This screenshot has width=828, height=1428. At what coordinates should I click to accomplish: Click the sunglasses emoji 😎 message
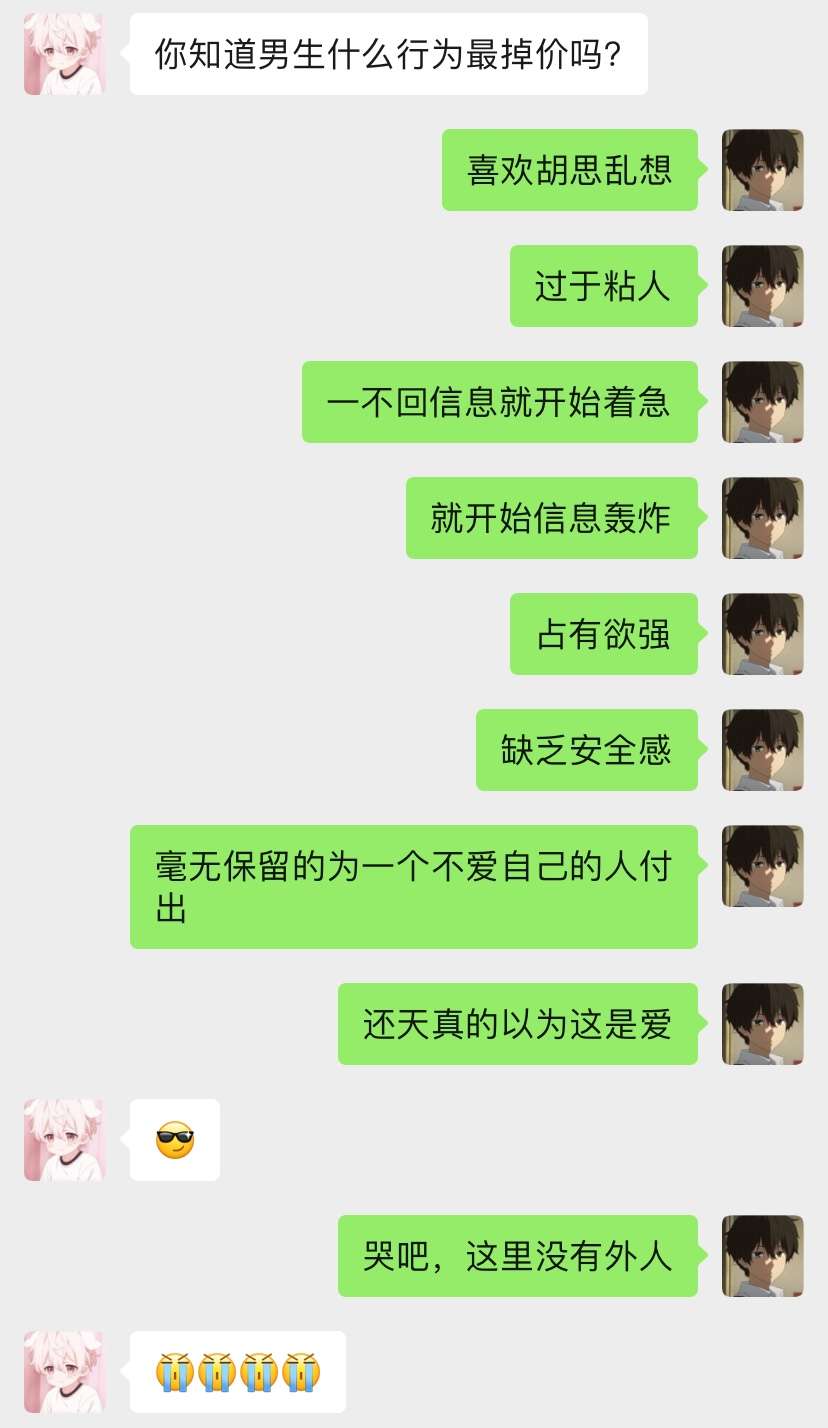(175, 1140)
